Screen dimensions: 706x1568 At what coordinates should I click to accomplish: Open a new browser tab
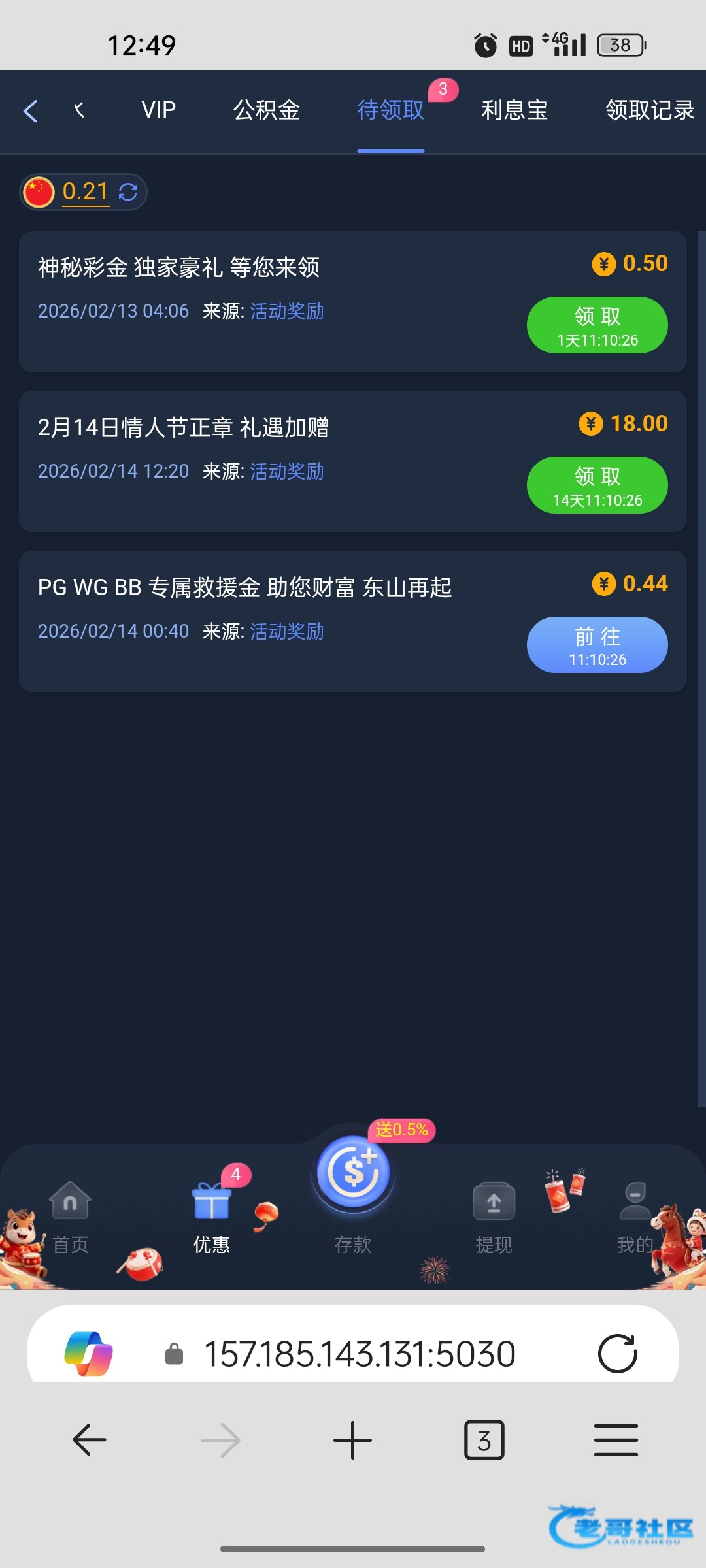(x=352, y=1440)
